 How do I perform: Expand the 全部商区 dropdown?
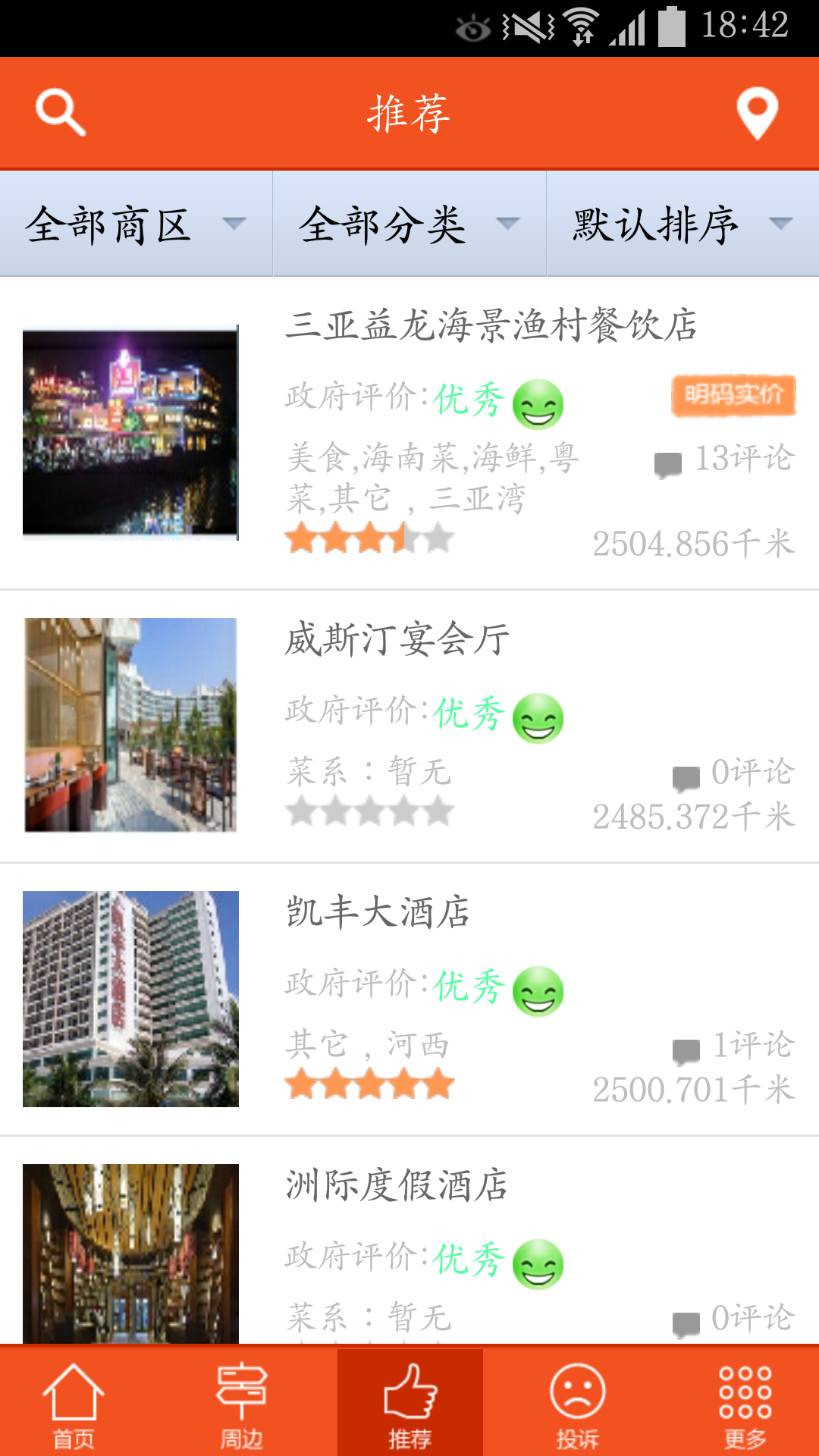click(x=136, y=224)
